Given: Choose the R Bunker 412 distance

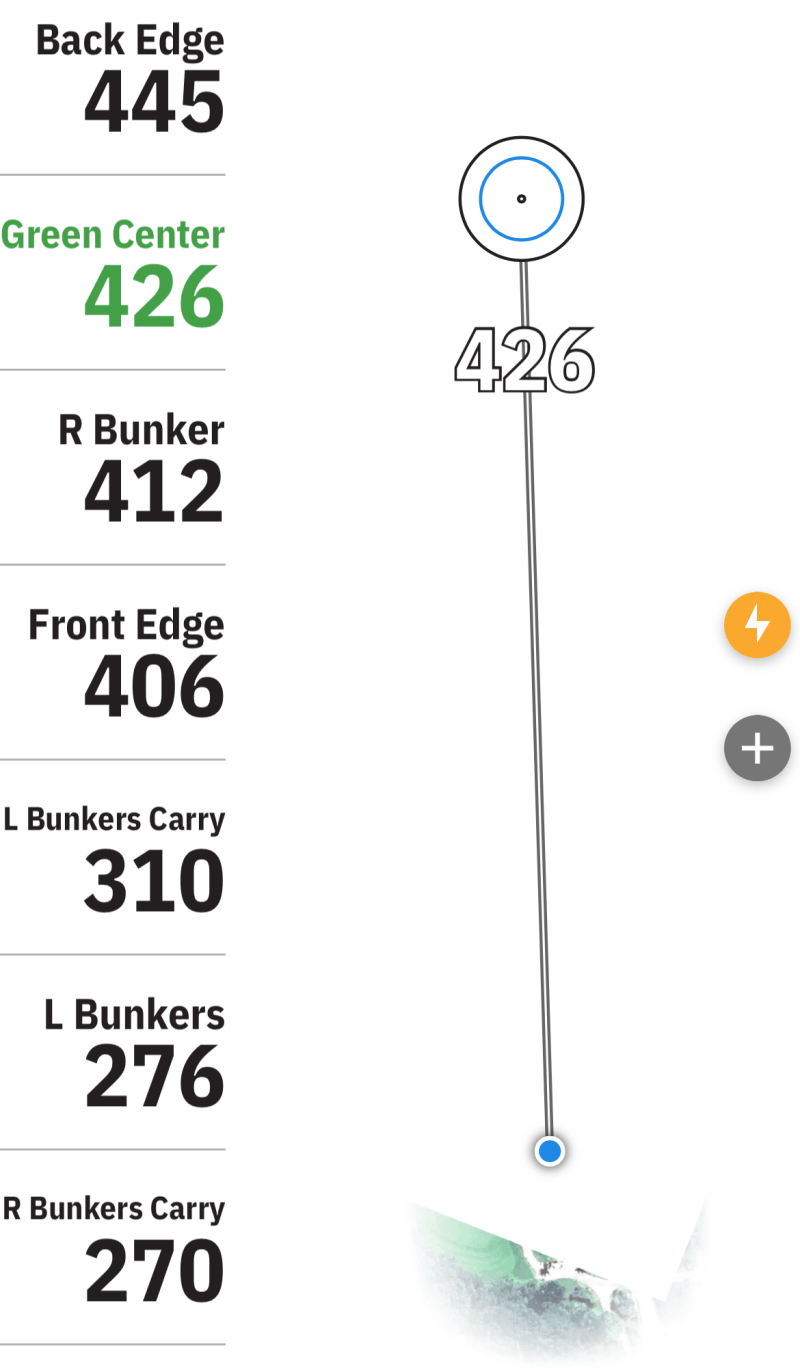Looking at the screenshot, I should click(113, 467).
